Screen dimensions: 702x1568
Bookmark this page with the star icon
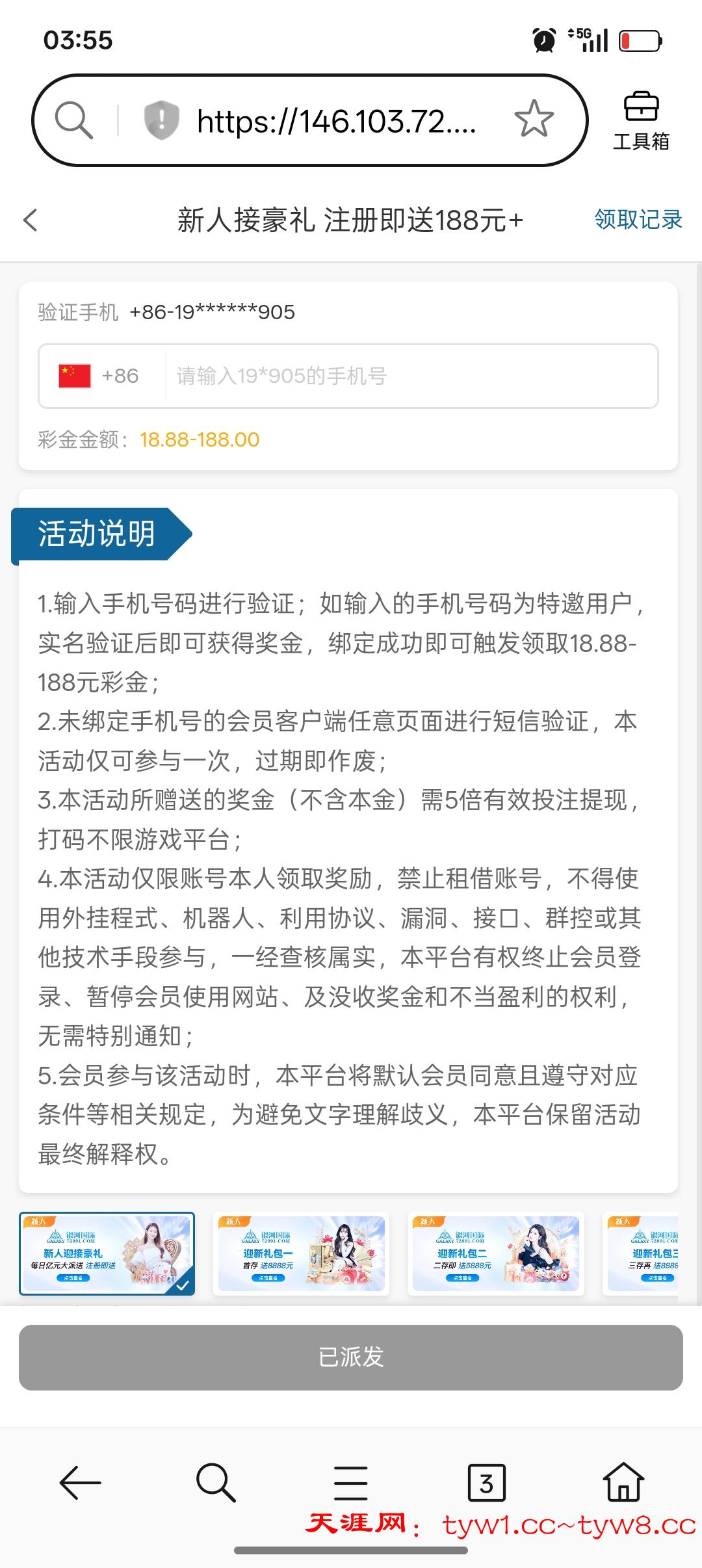(x=534, y=120)
